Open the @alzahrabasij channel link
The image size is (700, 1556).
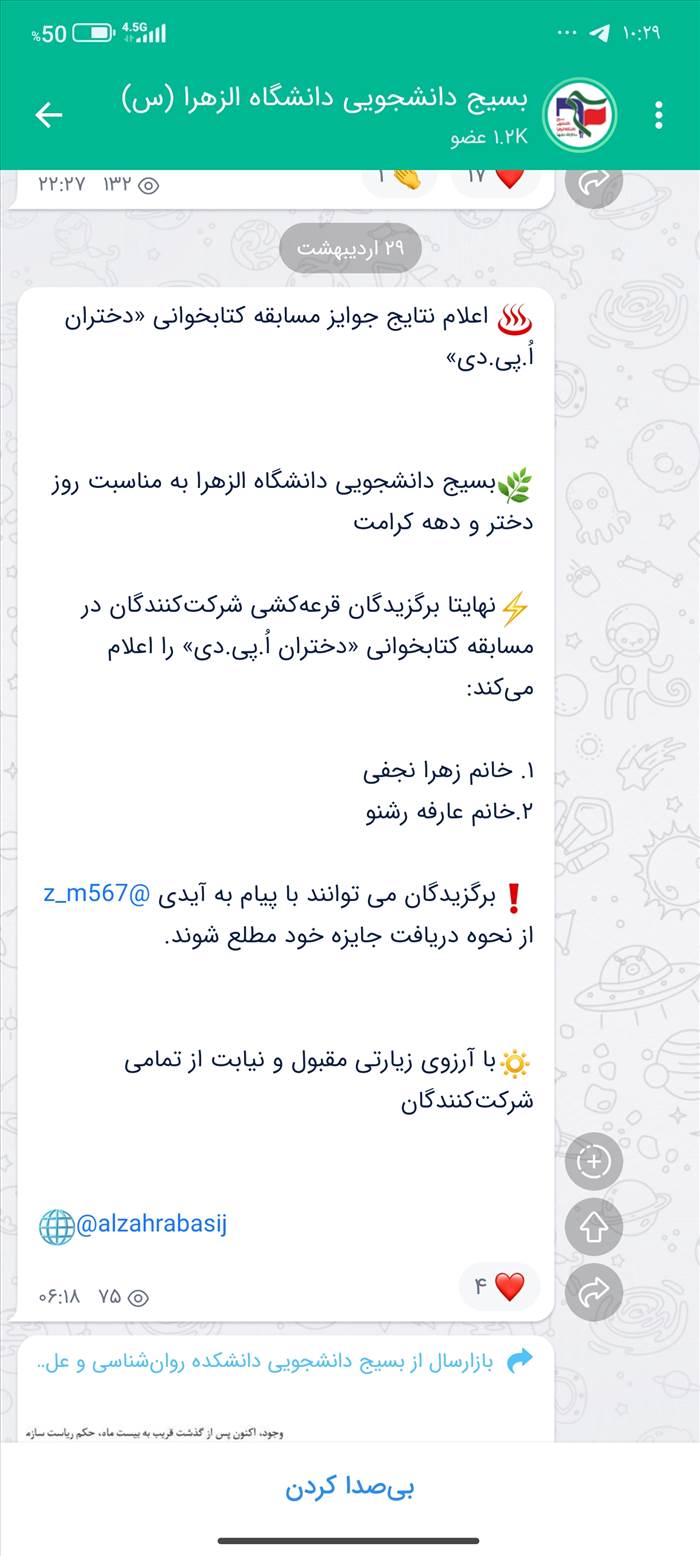pyautogui.click(x=151, y=1224)
